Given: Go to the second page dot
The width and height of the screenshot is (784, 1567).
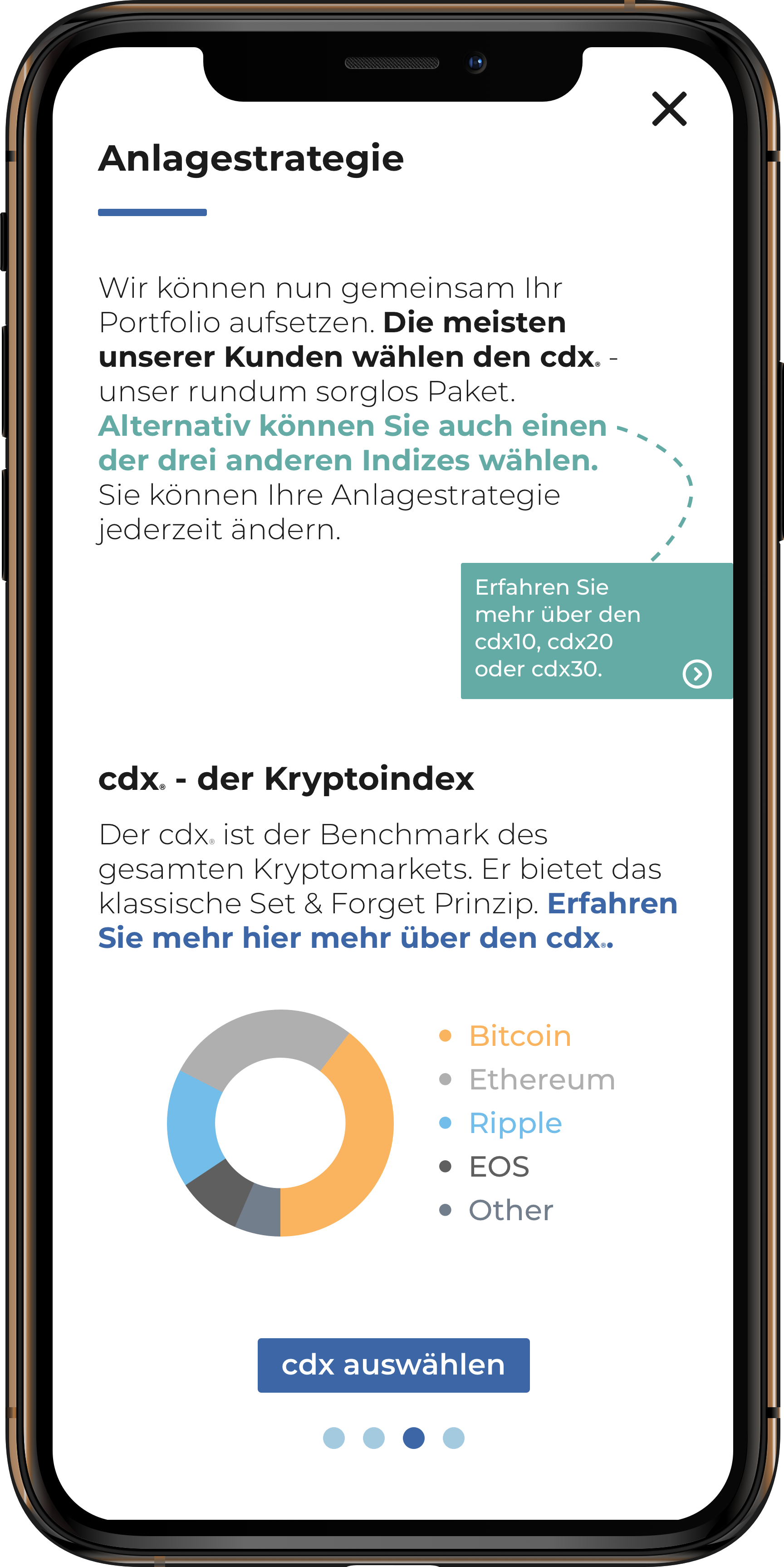Looking at the screenshot, I should (373, 1438).
